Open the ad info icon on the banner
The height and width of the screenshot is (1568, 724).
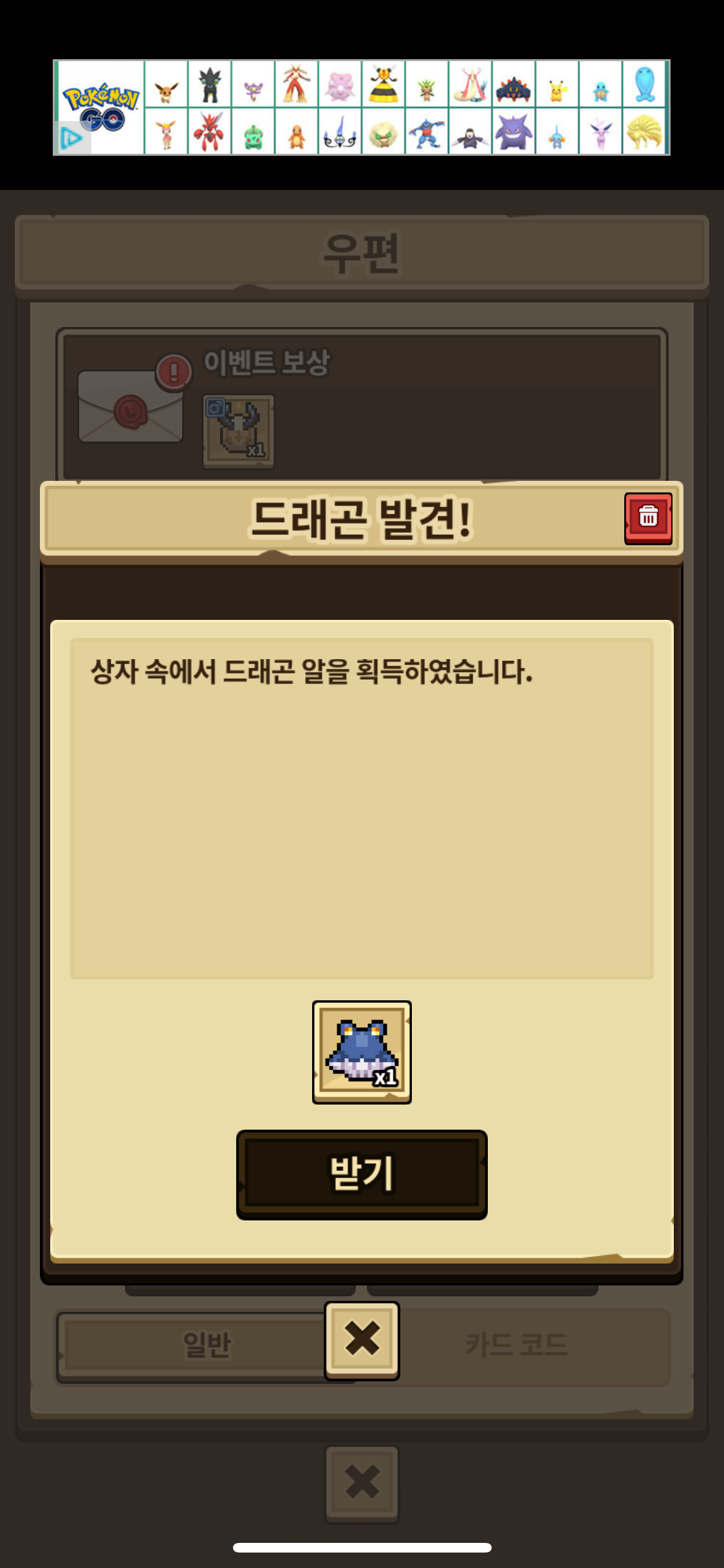coord(71,138)
